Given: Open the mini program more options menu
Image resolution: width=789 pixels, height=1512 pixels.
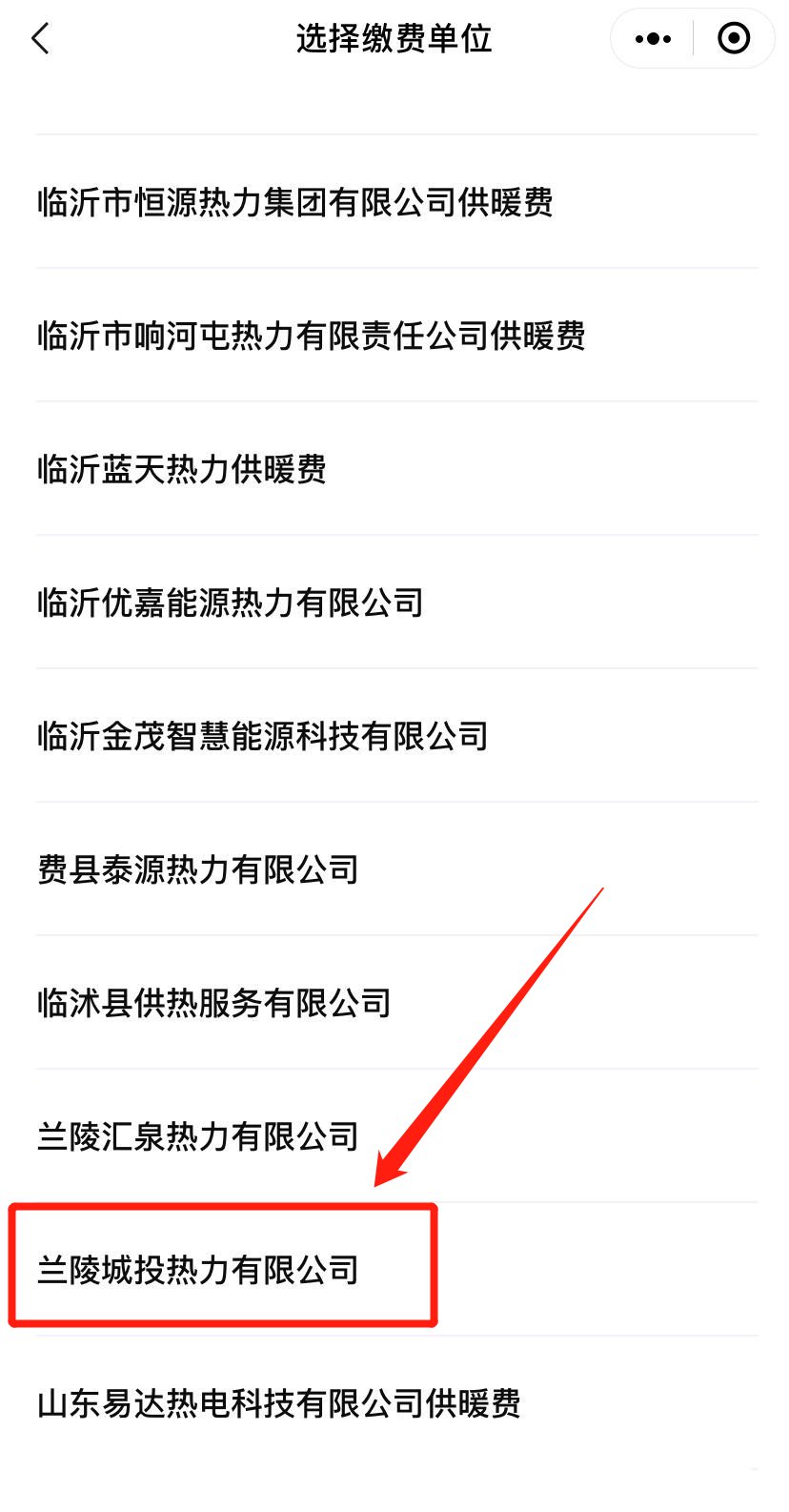Looking at the screenshot, I should 653,39.
